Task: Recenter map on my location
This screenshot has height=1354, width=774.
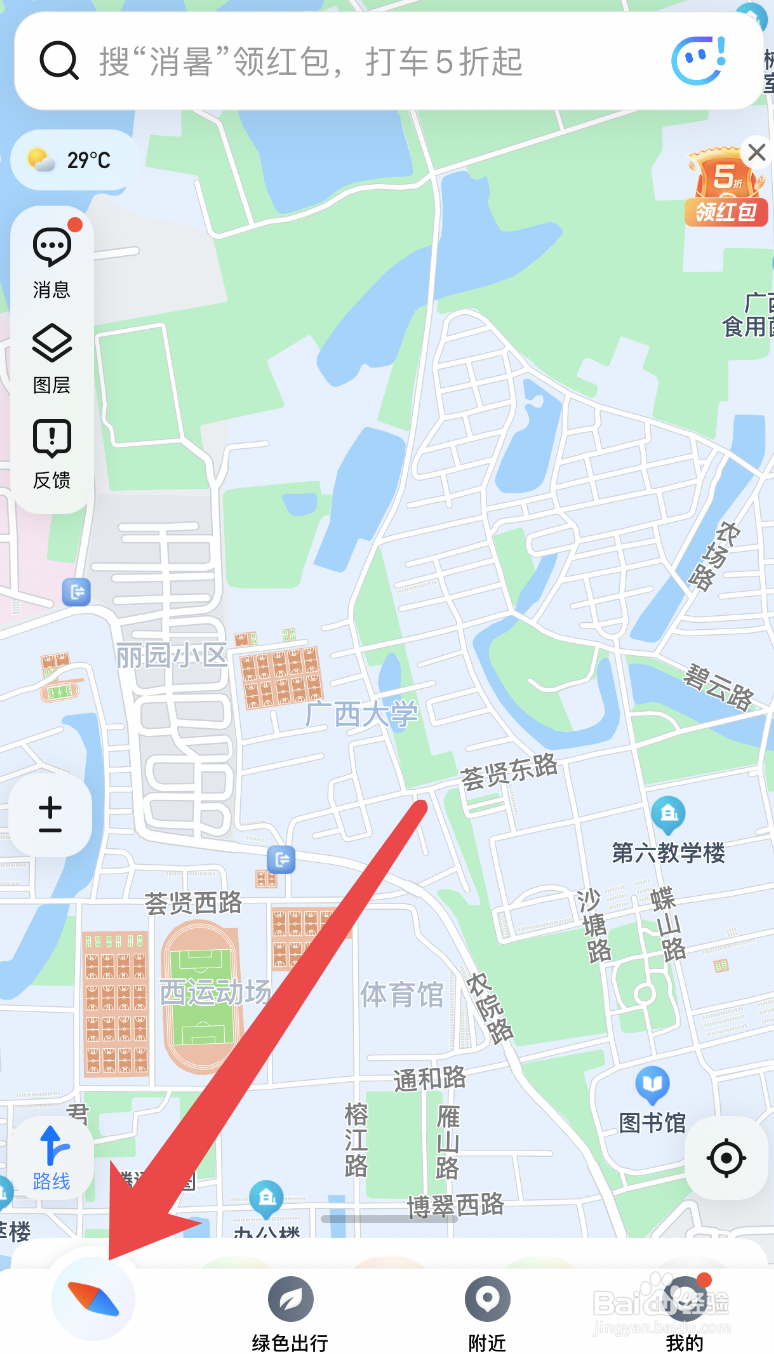Action: (726, 1158)
